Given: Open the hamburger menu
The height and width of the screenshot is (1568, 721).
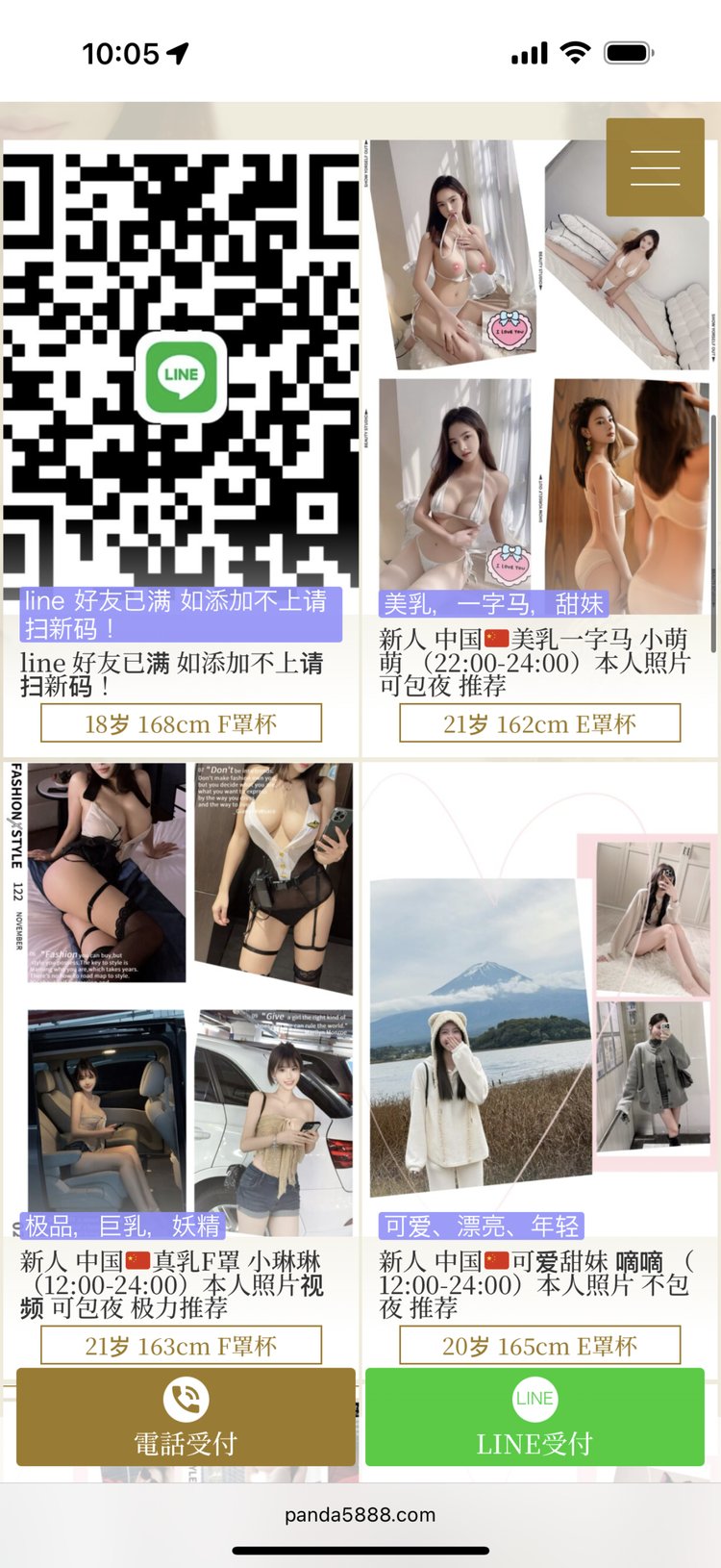Looking at the screenshot, I should point(655,167).
